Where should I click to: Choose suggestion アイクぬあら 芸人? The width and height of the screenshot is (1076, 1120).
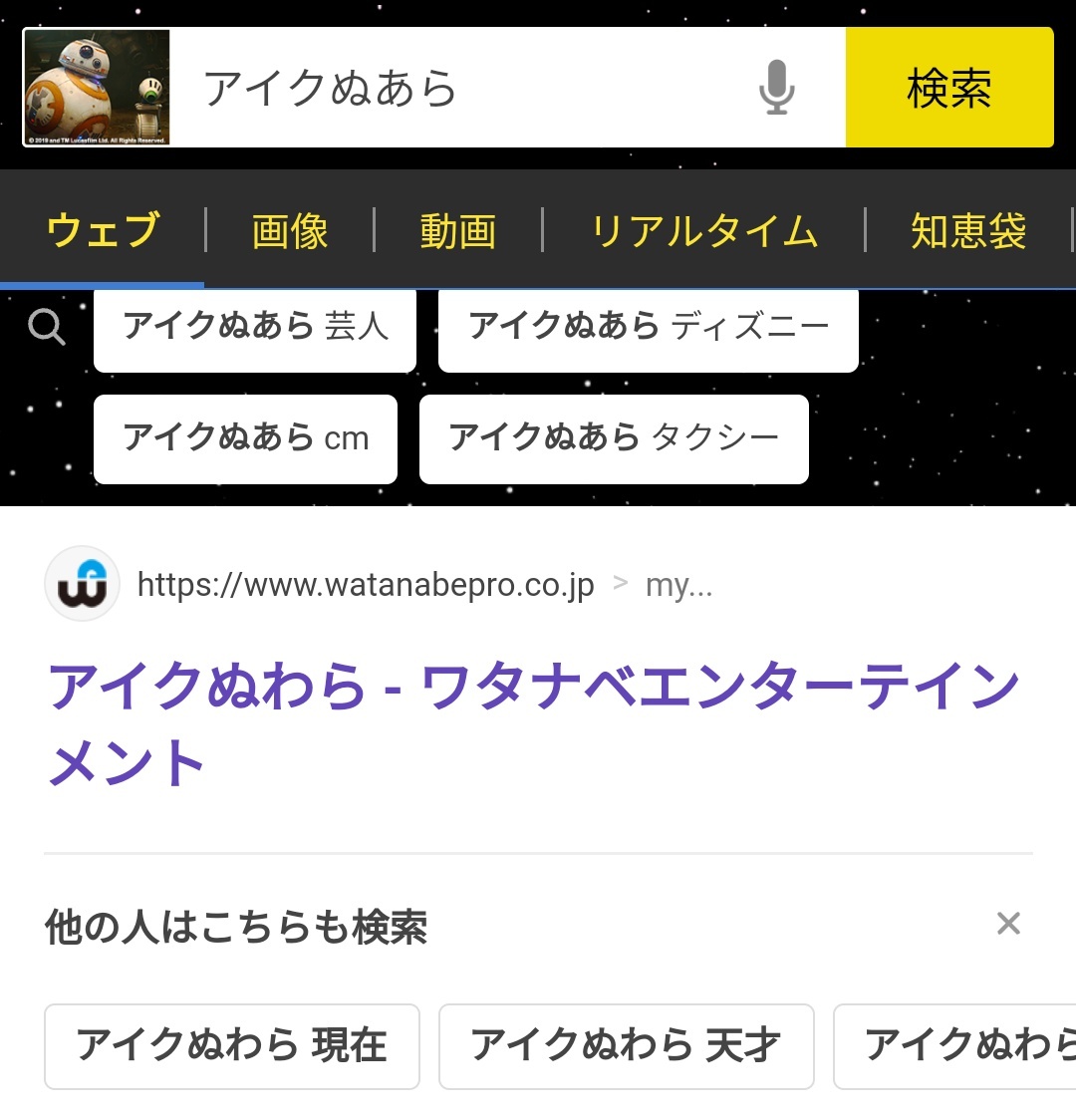[x=255, y=327]
